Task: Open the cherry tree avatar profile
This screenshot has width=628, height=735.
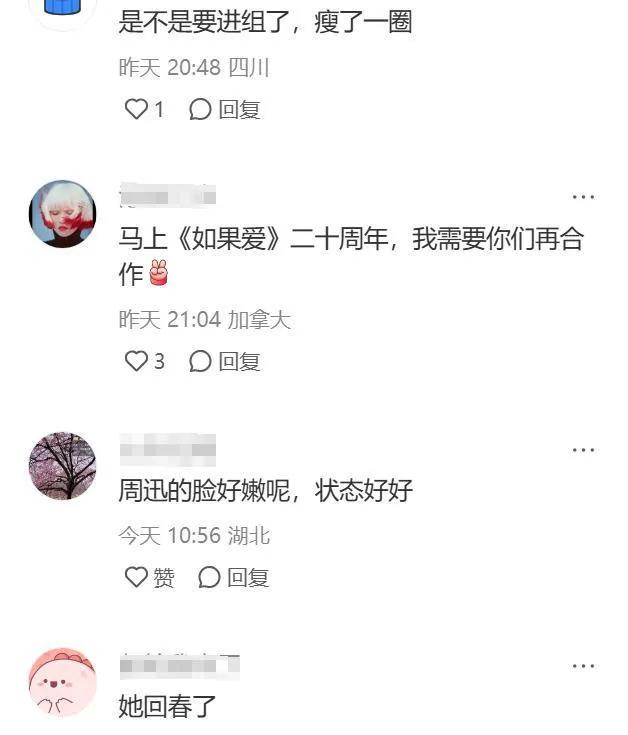Action: click(x=63, y=465)
